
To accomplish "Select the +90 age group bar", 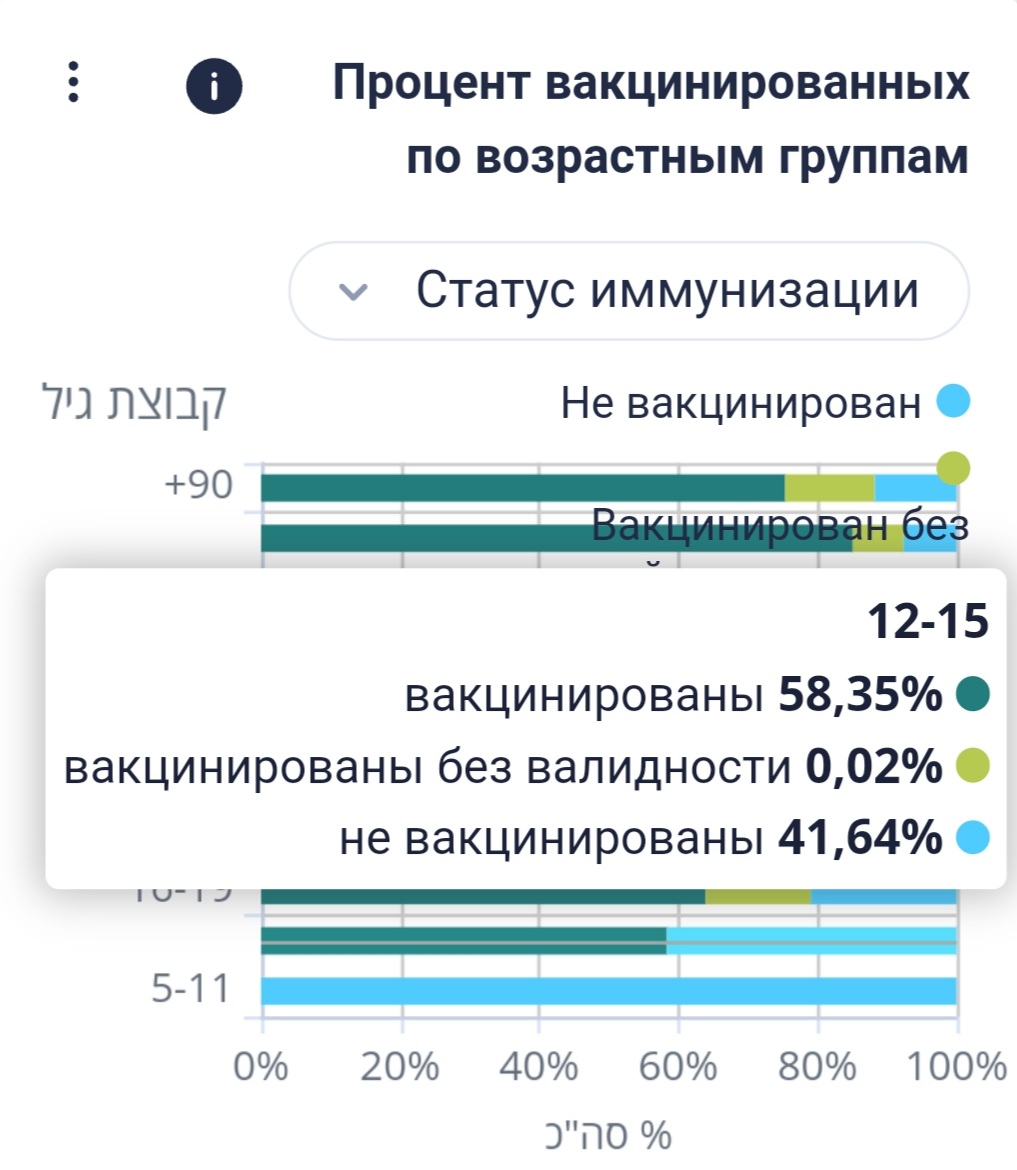I will pos(520,488).
